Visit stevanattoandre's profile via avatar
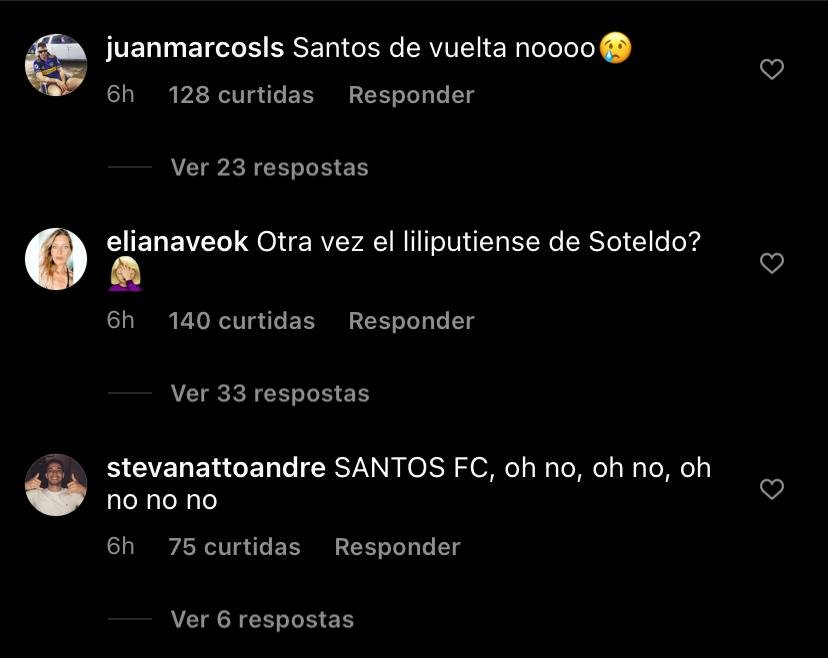828x658 pixels. pos(55,485)
